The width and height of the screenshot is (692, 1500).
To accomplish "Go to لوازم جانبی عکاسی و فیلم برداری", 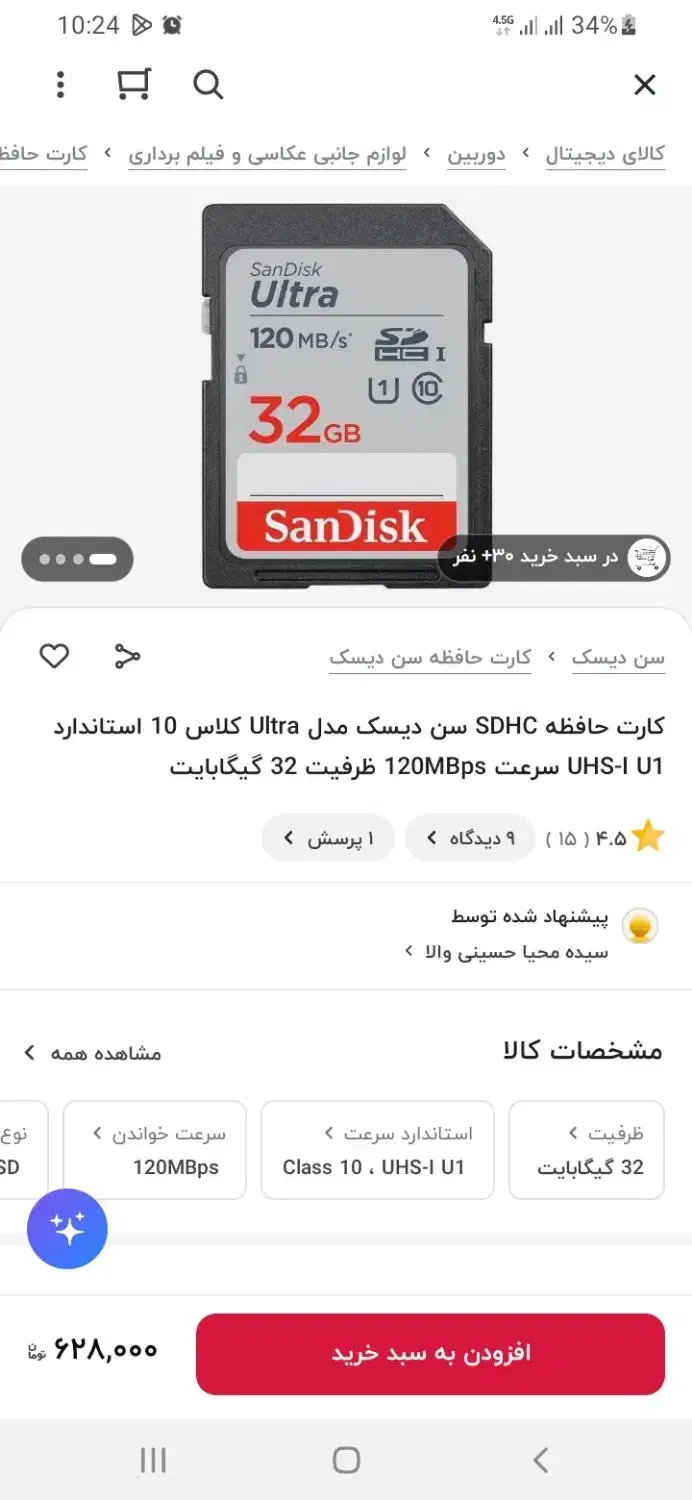I will pyautogui.click(x=267, y=154).
